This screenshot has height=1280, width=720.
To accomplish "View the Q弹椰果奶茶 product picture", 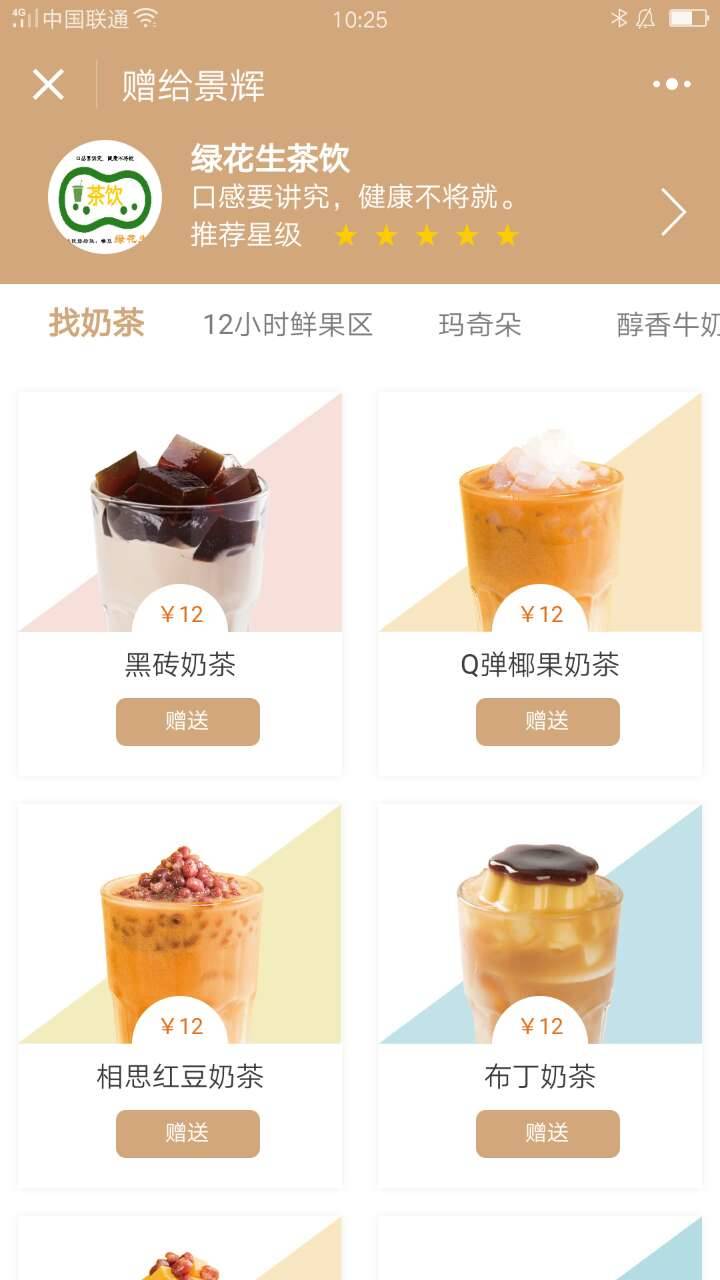I will coord(540,510).
